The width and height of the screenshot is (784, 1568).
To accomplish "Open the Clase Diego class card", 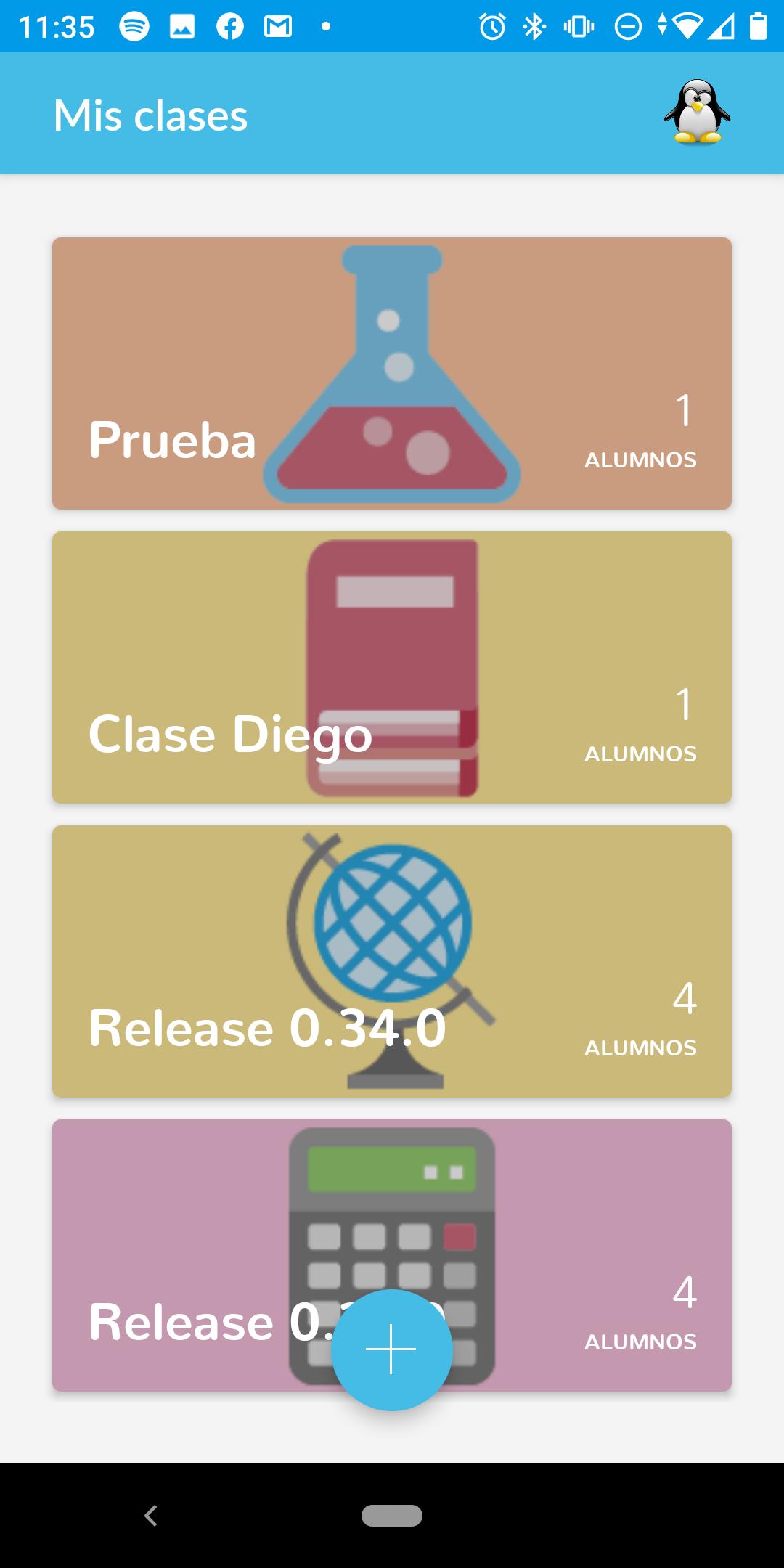I will pyautogui.click(x=392, y=667).
